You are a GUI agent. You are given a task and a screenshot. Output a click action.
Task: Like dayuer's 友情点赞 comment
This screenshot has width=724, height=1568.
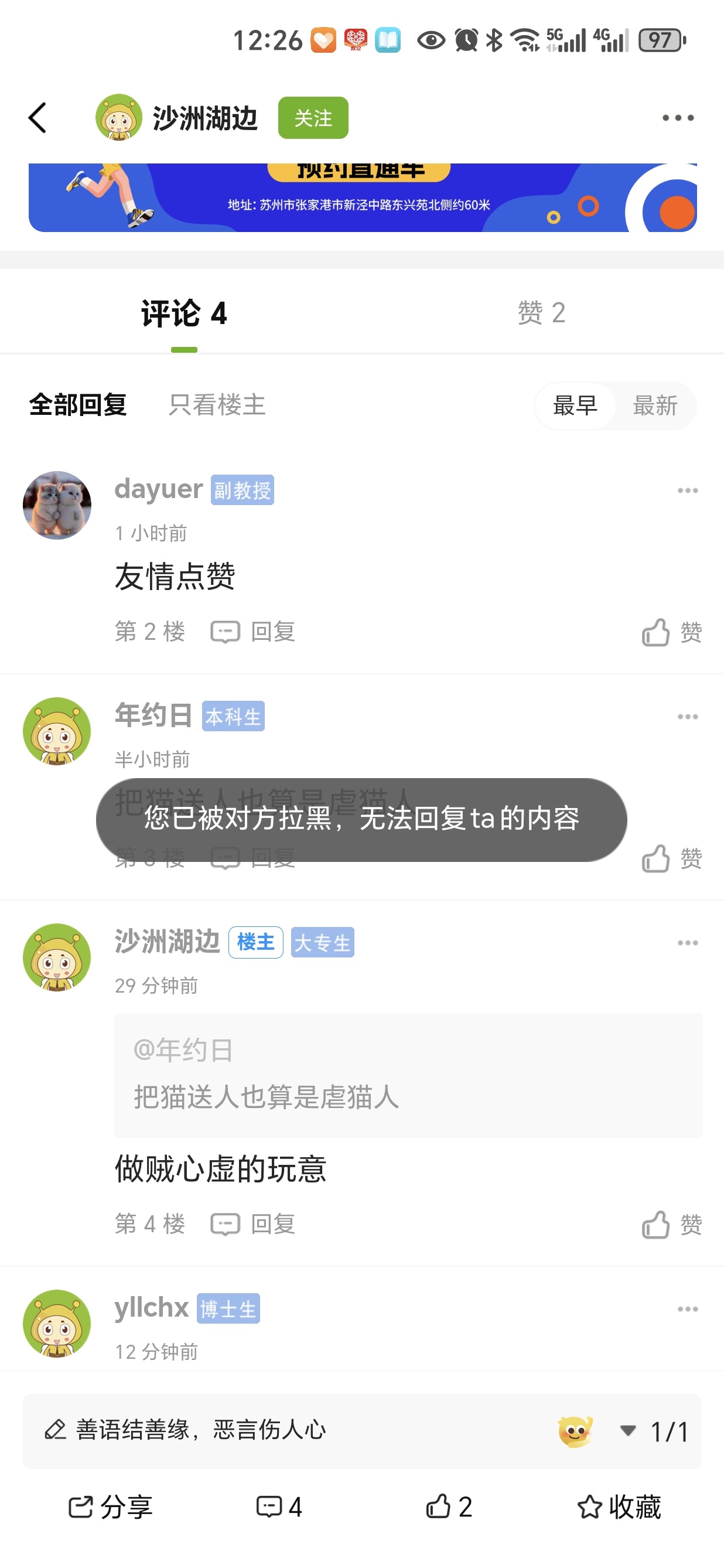tap(672, 632)
